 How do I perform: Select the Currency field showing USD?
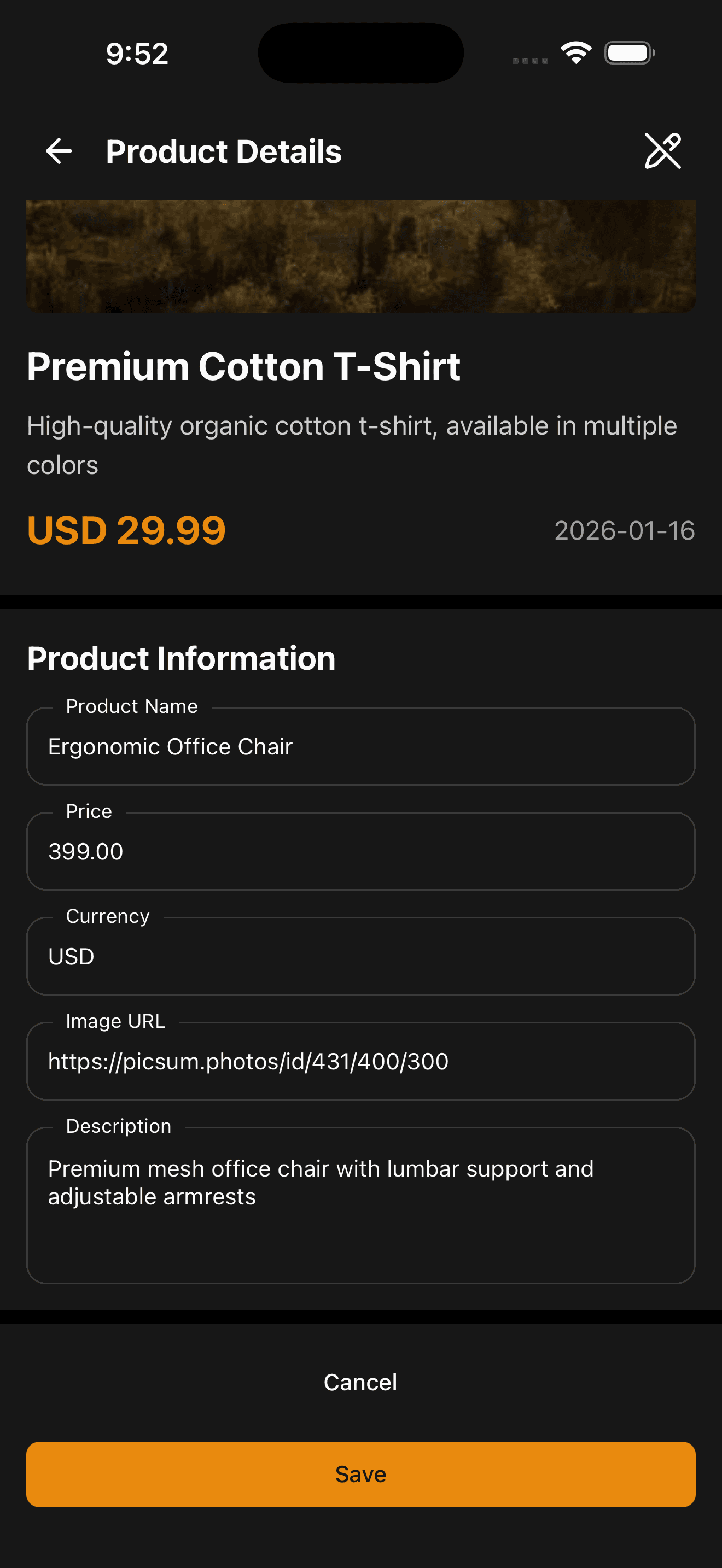(360, 955)
